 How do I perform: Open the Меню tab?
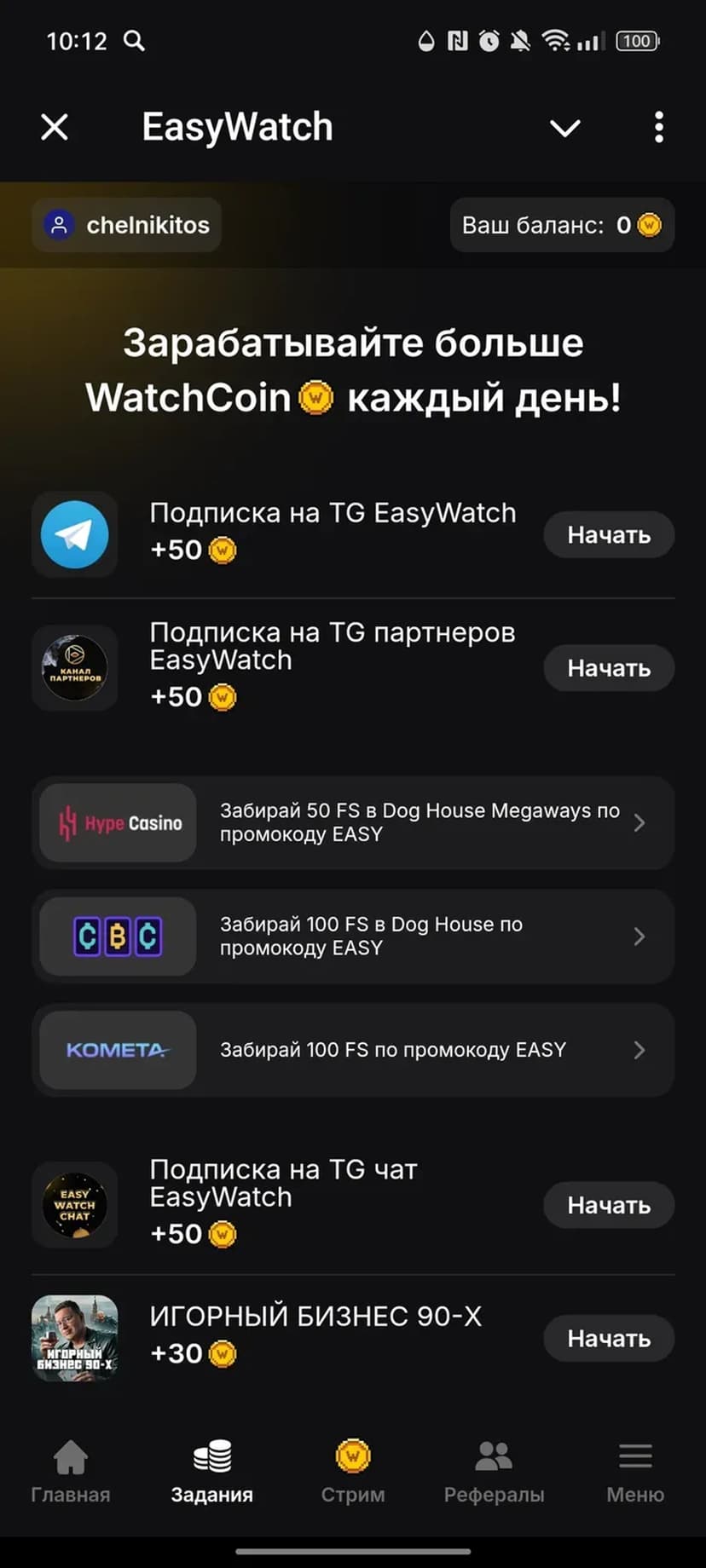coord(635,1471)
